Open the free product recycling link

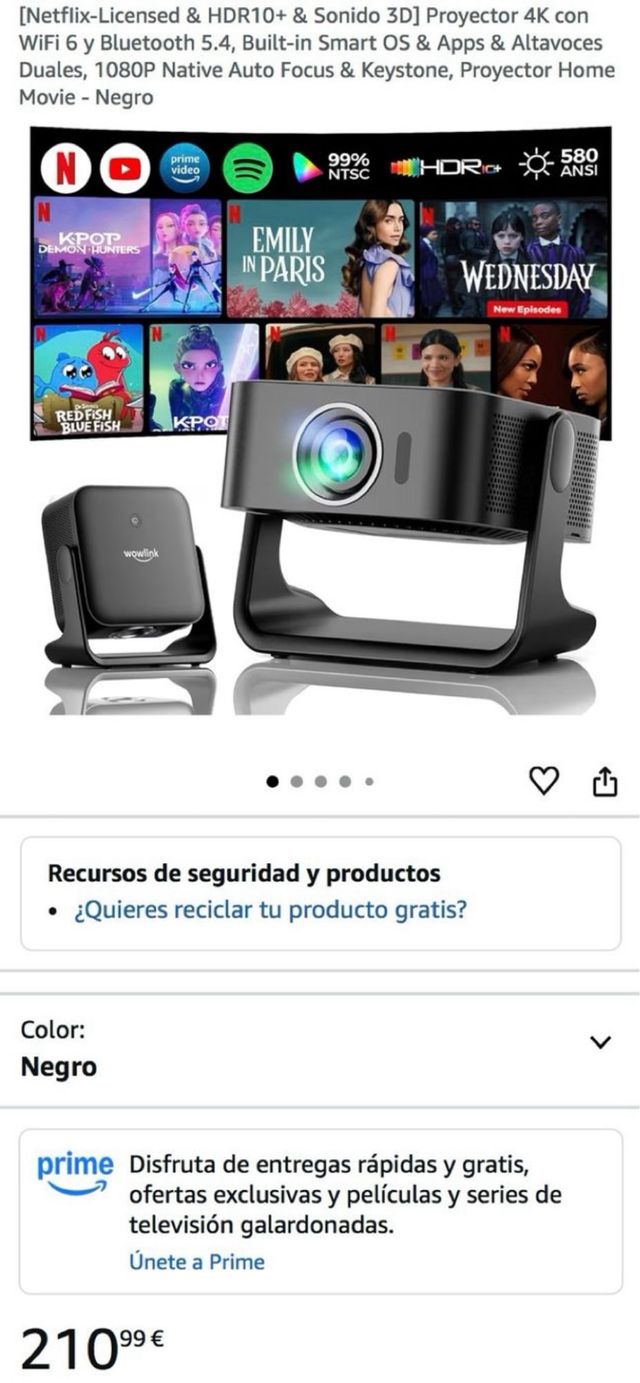pyautogui.click(x=270, y=911)
